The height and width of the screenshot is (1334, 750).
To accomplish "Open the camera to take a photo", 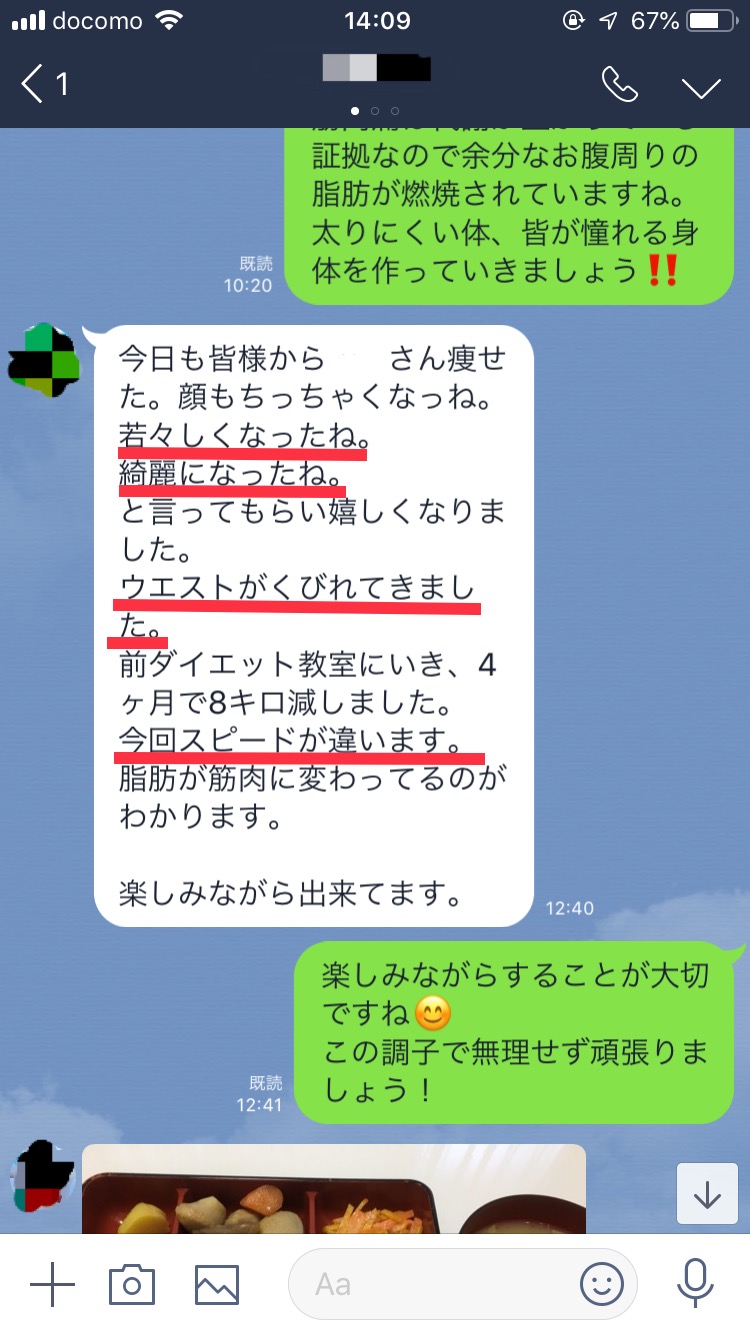I will pyautogui.click(x=132, y=1284).
